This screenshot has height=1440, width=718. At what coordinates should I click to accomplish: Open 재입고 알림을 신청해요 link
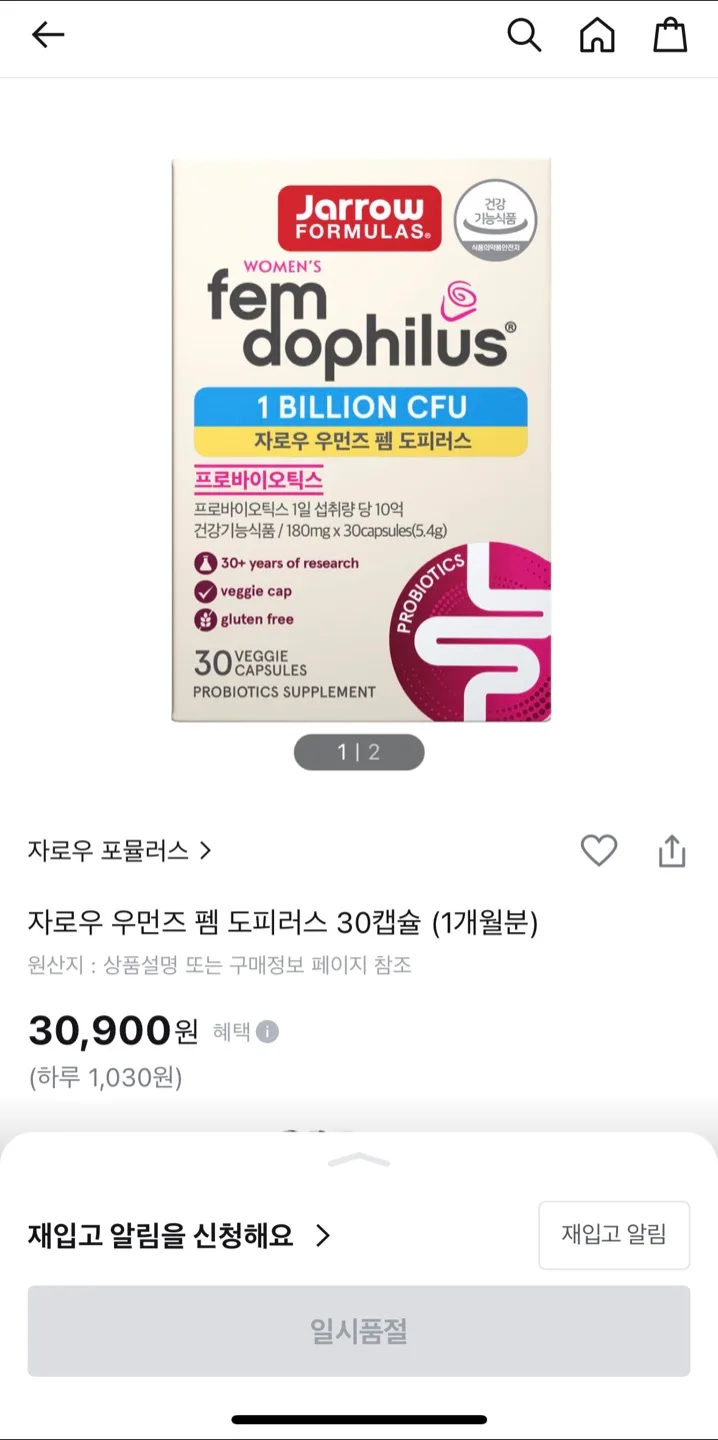[x=180, y=1236]
